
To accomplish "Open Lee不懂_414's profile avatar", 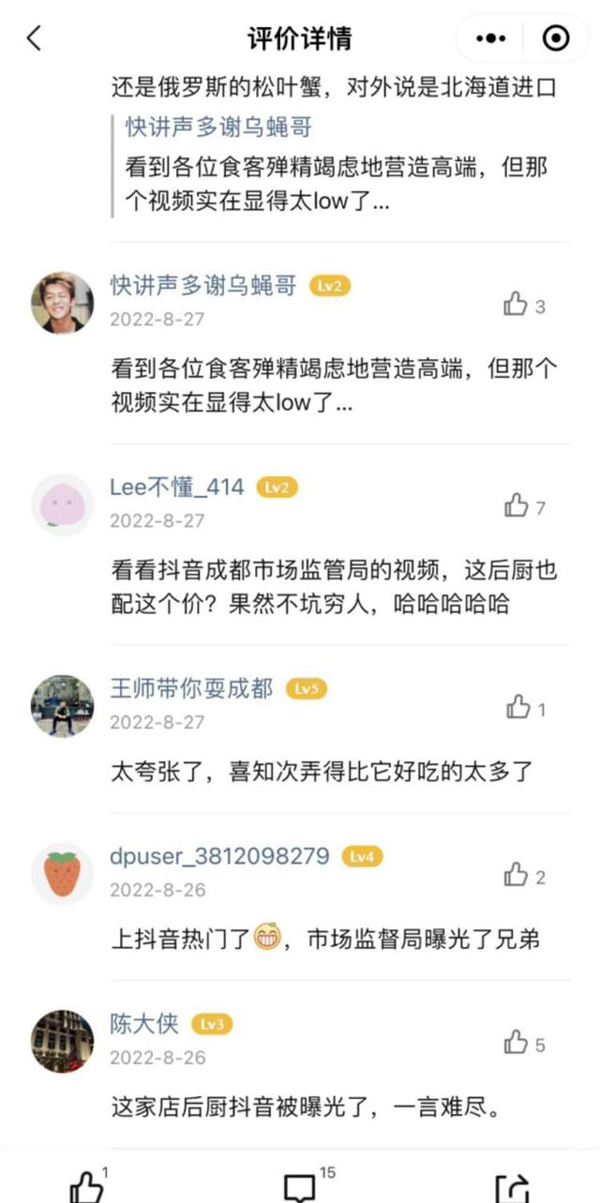I will [x=62, y=504].
